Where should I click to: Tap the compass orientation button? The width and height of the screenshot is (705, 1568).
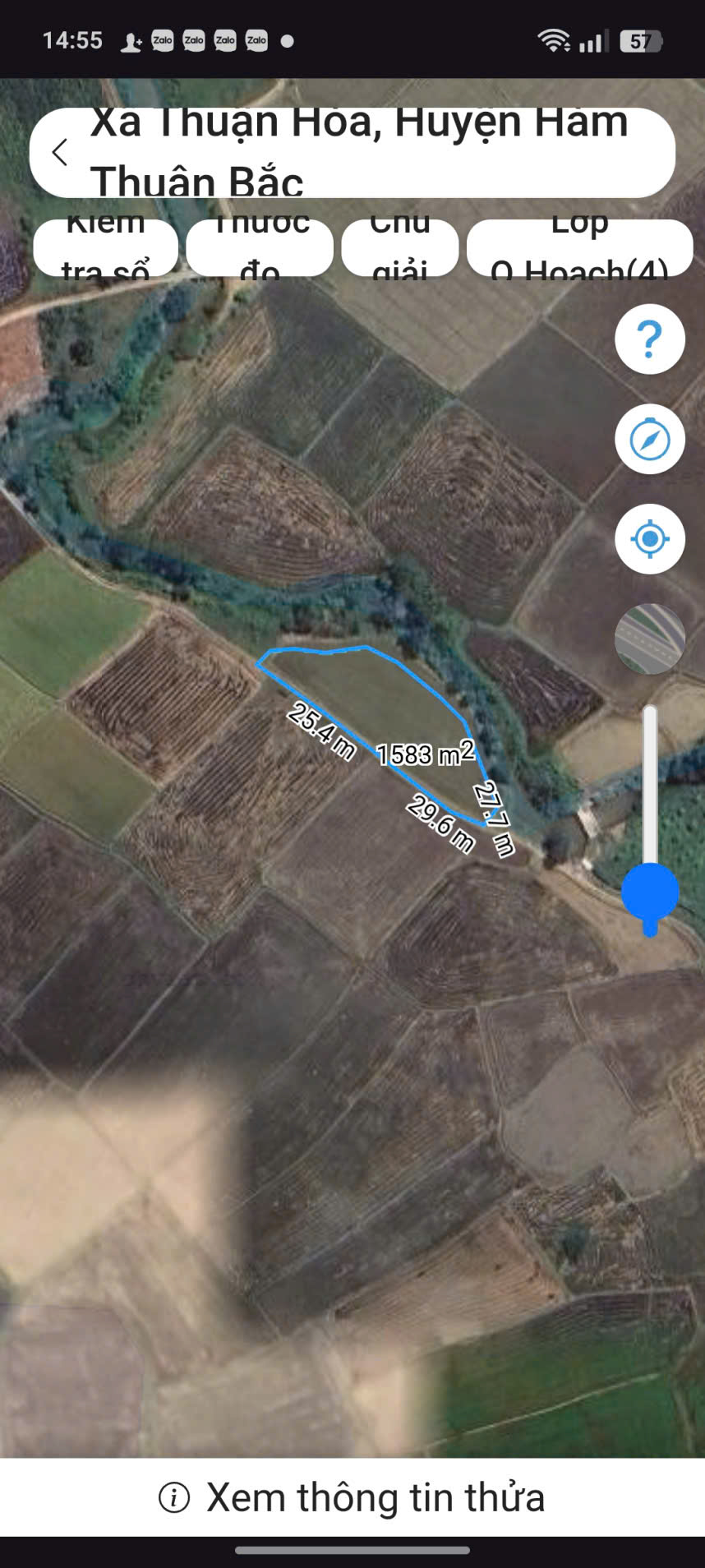pyautogui.click(x=649, y=440)
